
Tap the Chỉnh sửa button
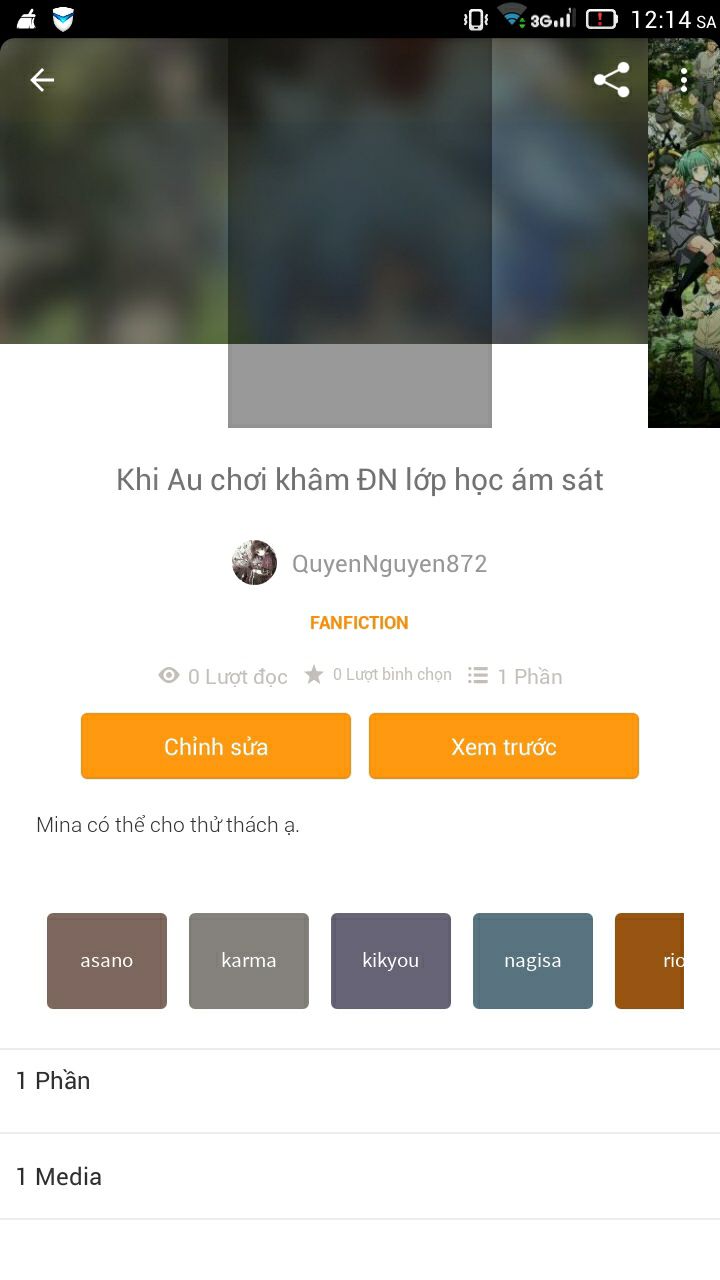216,746
